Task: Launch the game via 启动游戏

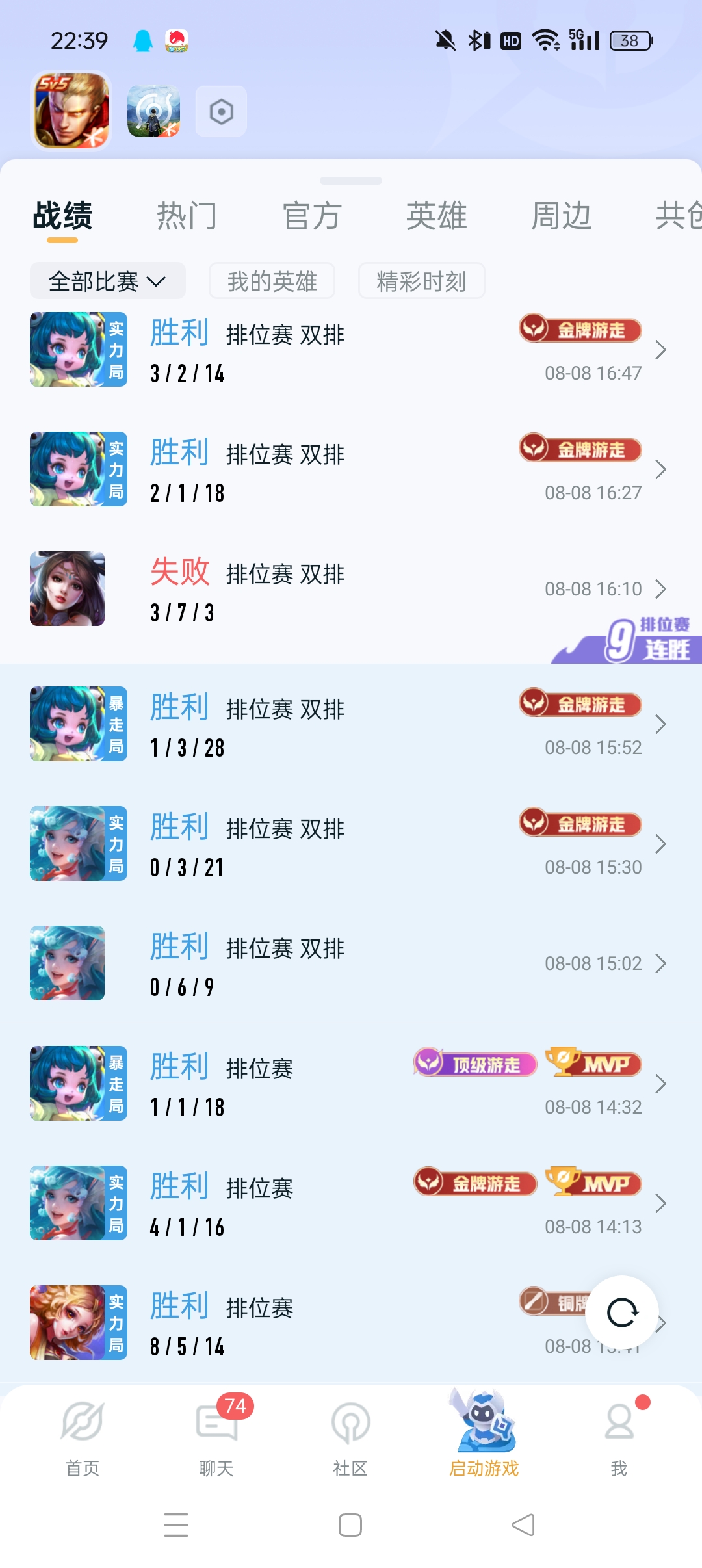Action: pyautogui.click(x=484, y=1434)
